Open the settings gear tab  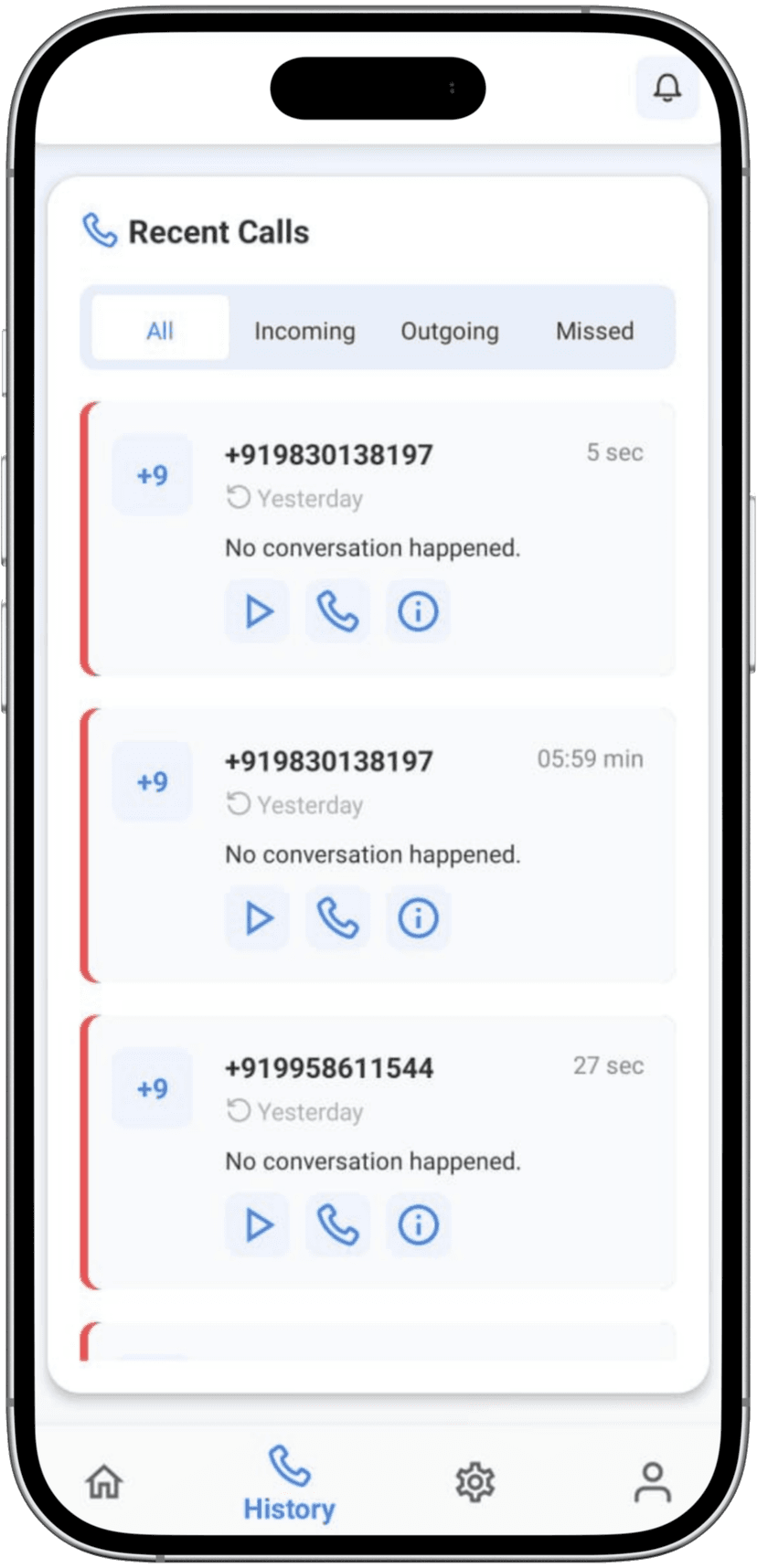click(x=474, y=1481)
